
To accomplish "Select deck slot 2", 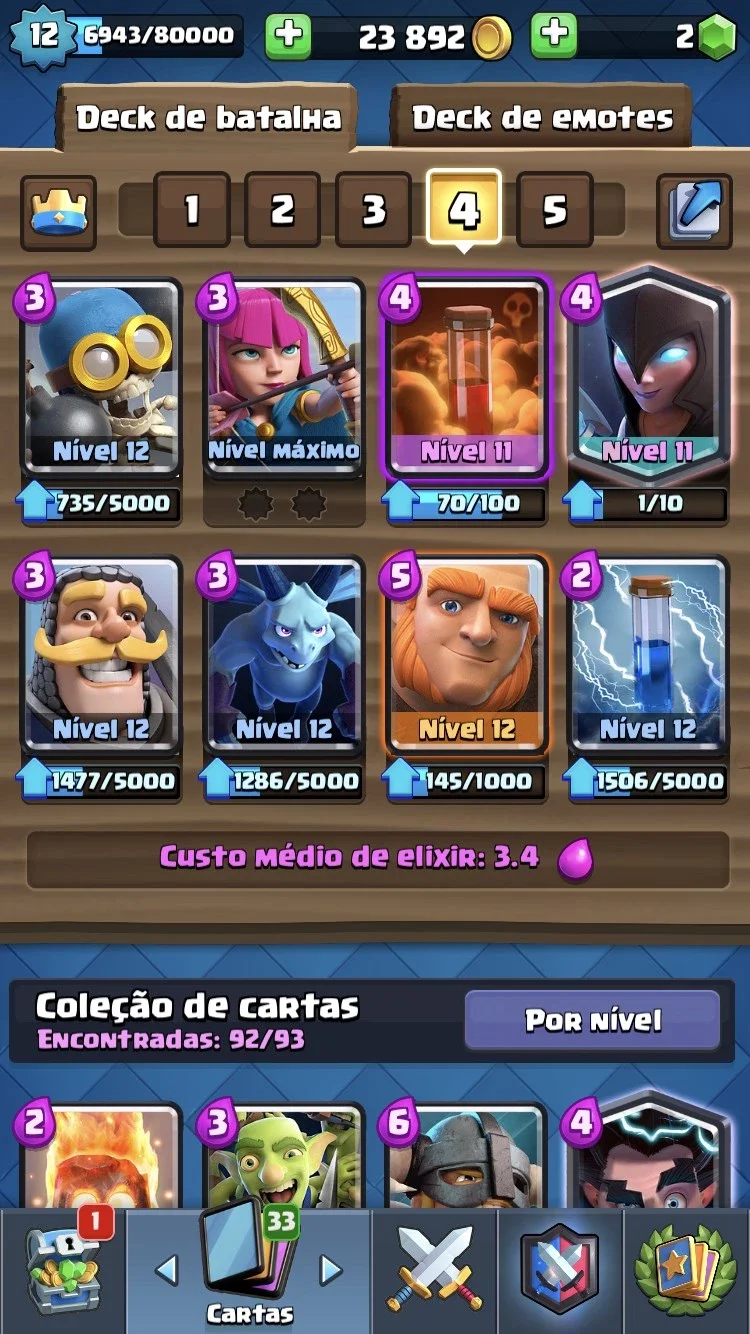I will (x=283, y=210).
